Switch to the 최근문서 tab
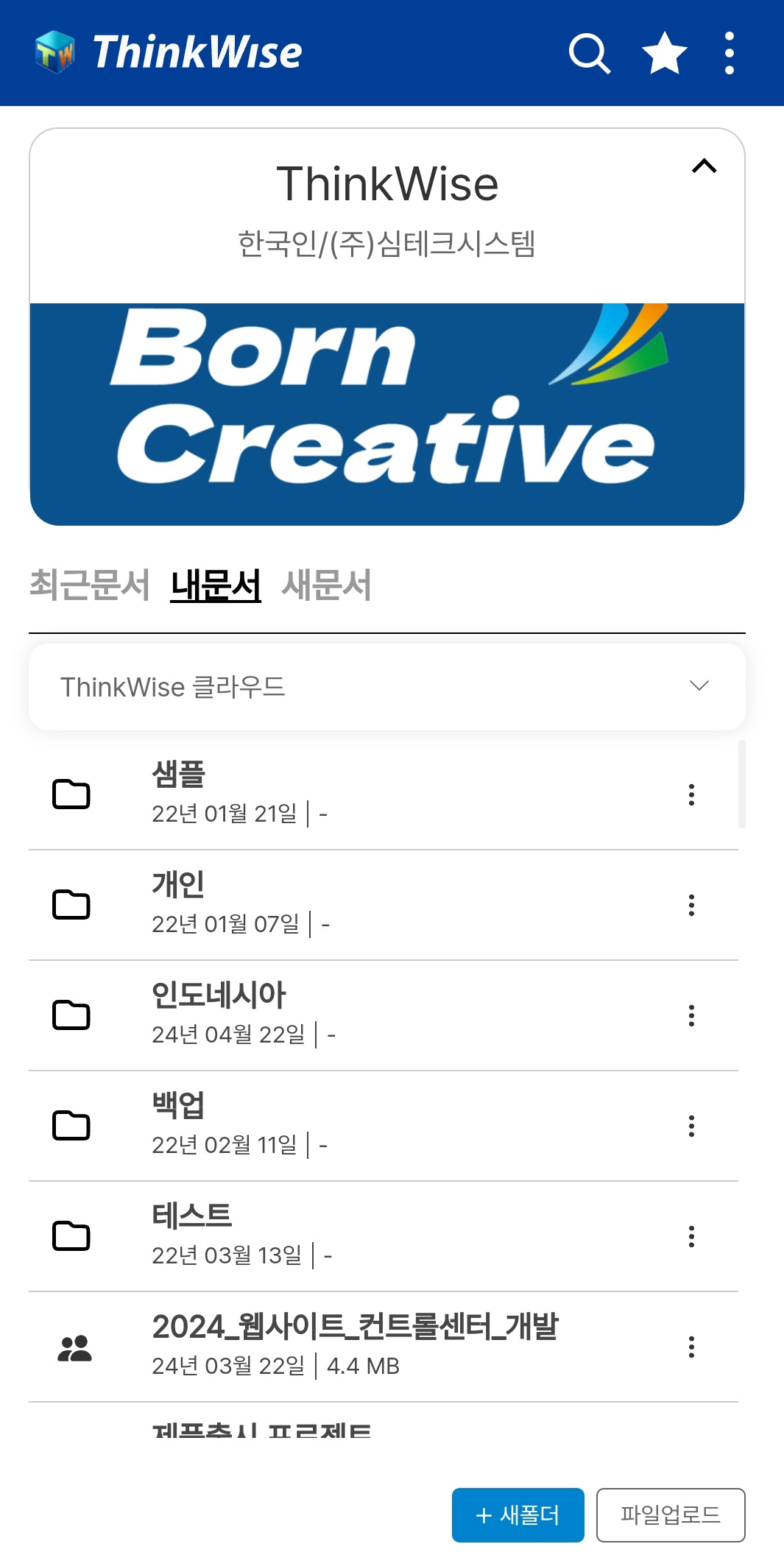The width and height of the screenshot is (784, 1555). point(89,585)
